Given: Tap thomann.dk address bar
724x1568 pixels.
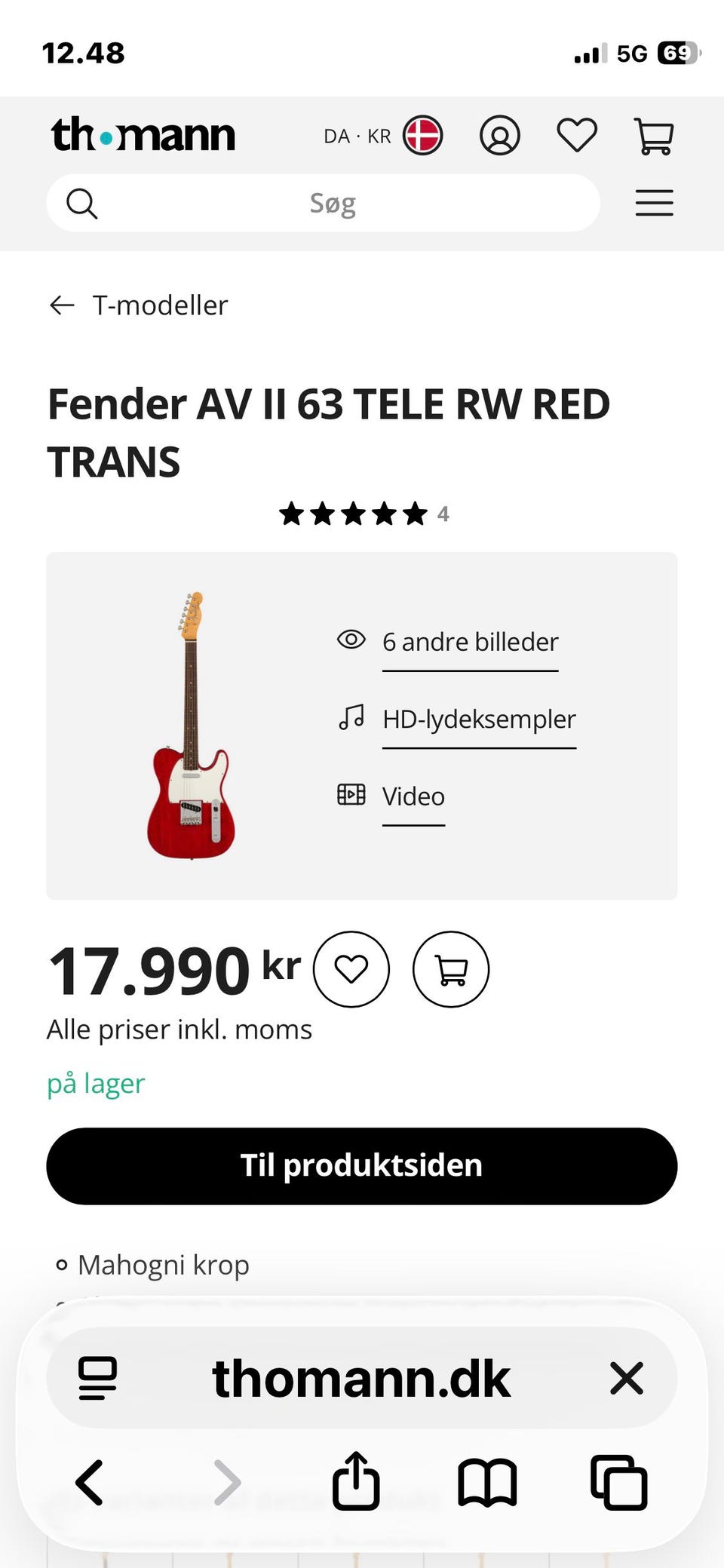Looking at the screenshot, I should (362, 1378).
